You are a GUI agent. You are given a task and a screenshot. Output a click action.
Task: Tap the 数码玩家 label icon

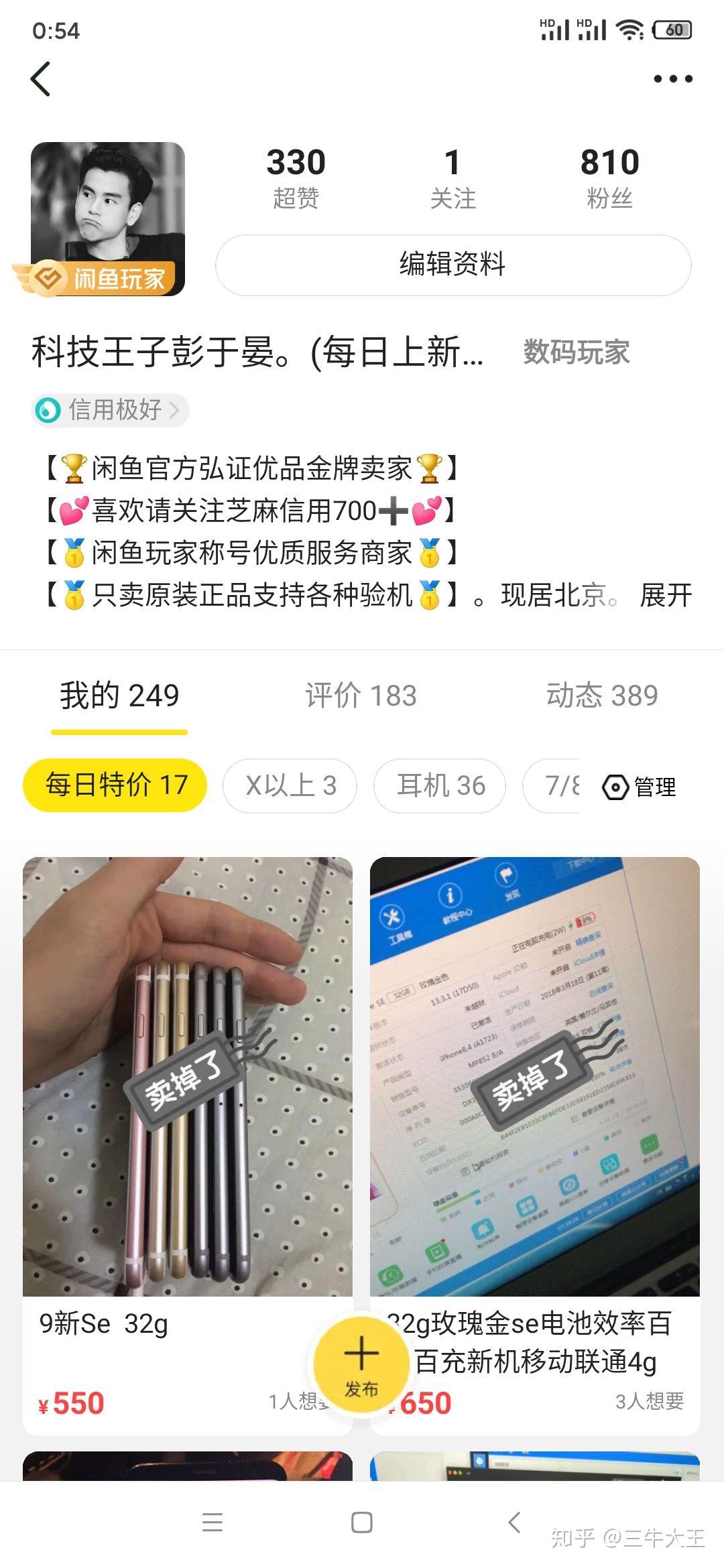[577, 353]
